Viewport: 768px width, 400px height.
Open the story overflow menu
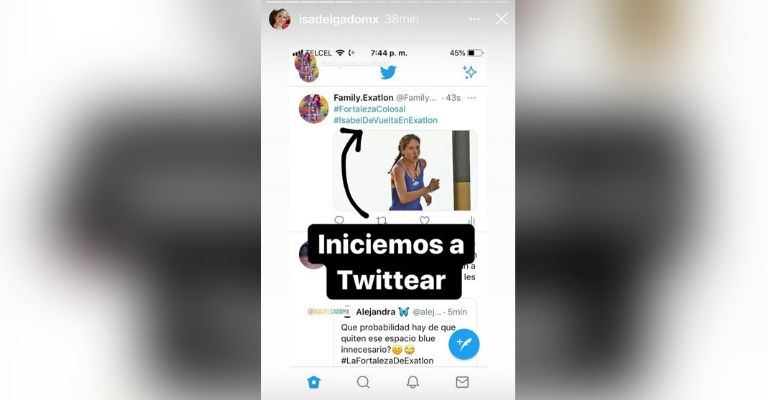coord(473,18)
